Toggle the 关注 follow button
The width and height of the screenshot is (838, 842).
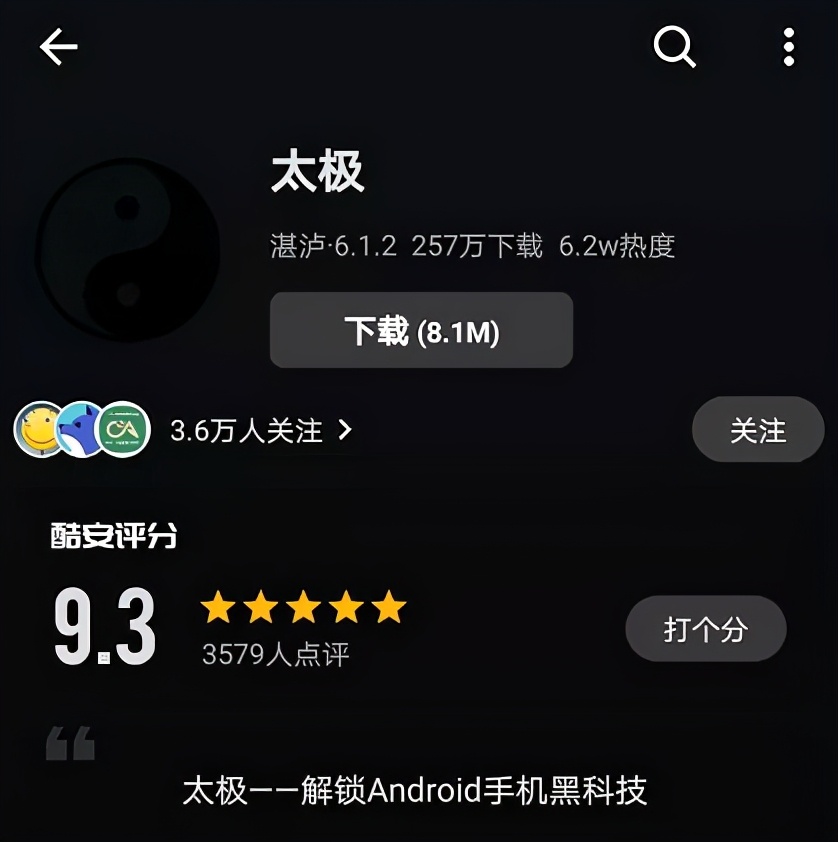757,429
